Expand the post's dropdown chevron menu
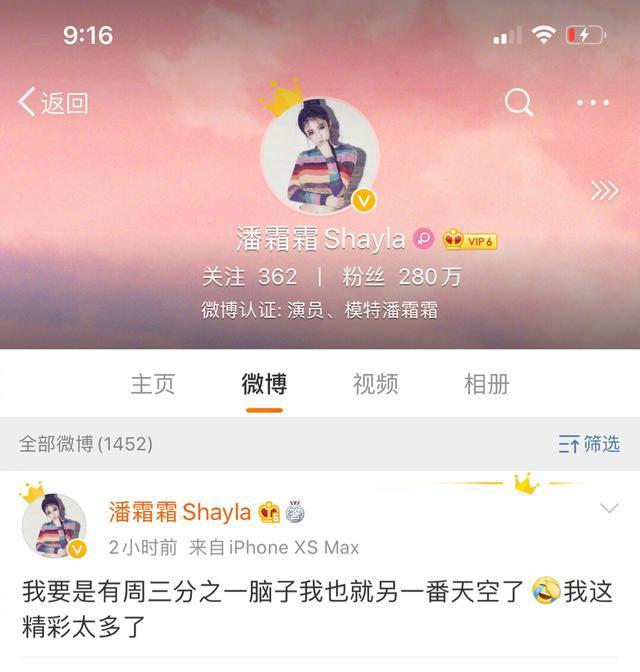Viewport: 640px width, 672px height. (608, 509)
